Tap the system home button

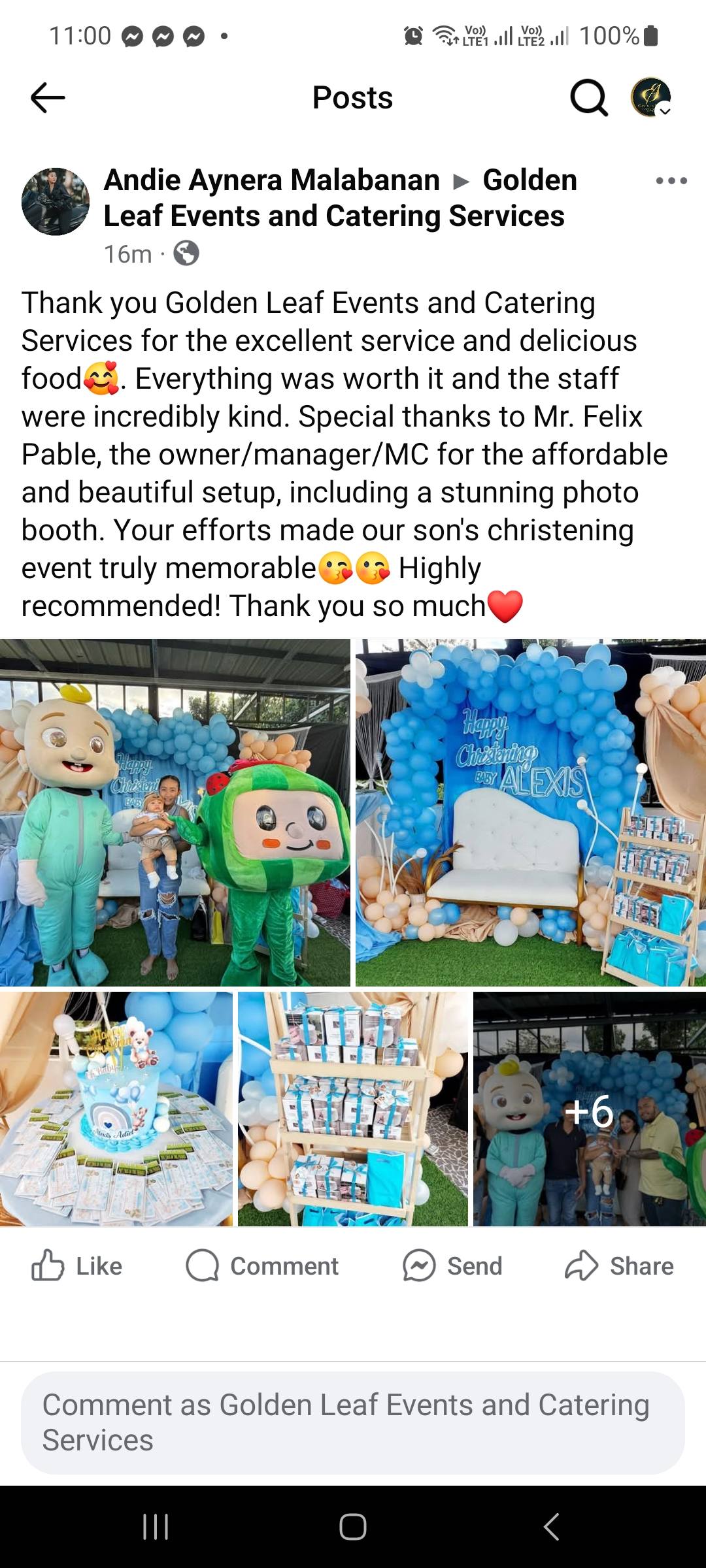353,1527
